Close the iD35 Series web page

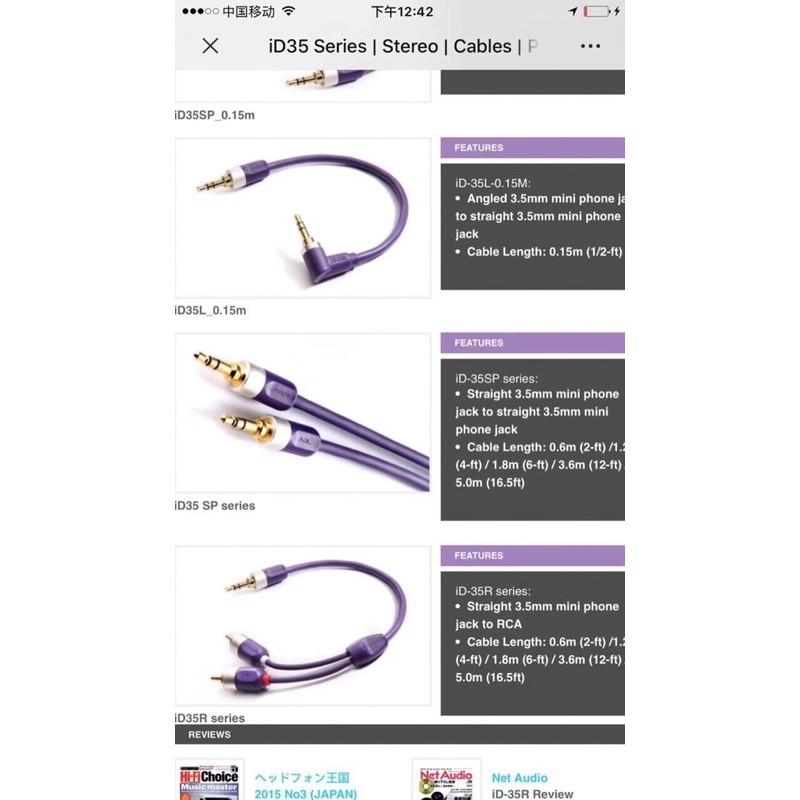point(210,46)
